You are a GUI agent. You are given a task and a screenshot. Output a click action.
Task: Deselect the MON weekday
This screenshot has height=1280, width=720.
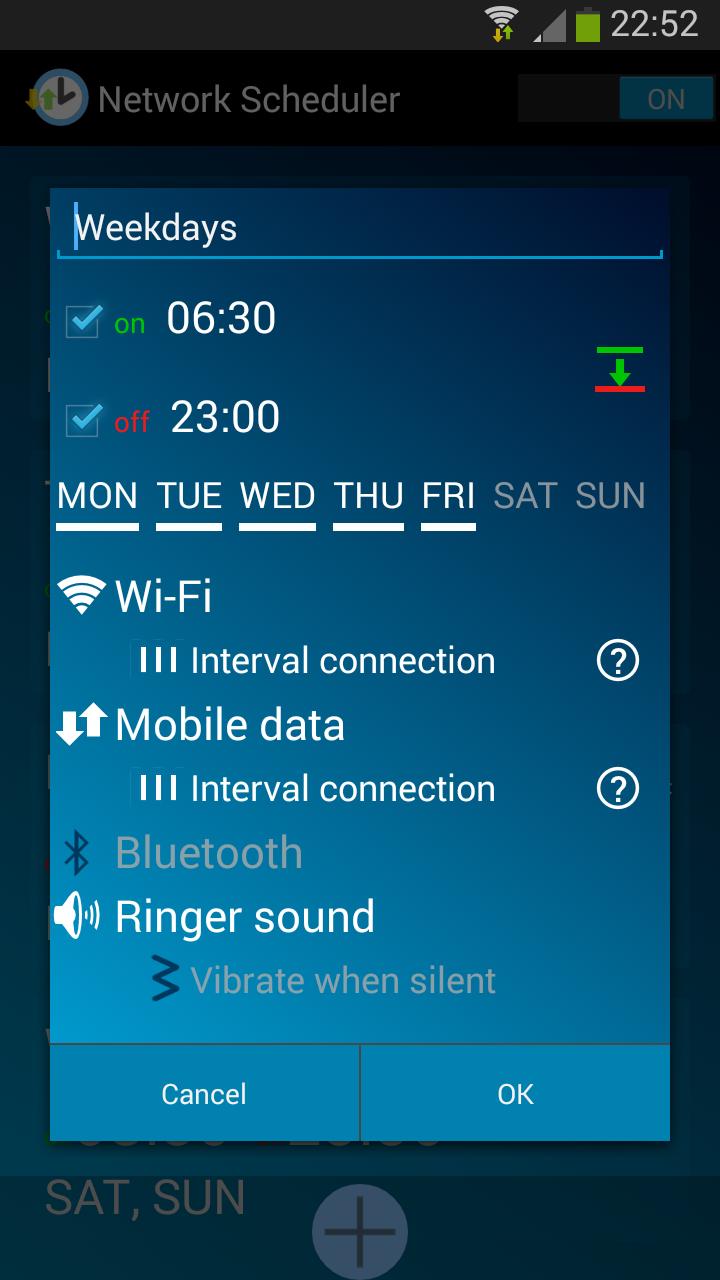(x=97, y=495)
